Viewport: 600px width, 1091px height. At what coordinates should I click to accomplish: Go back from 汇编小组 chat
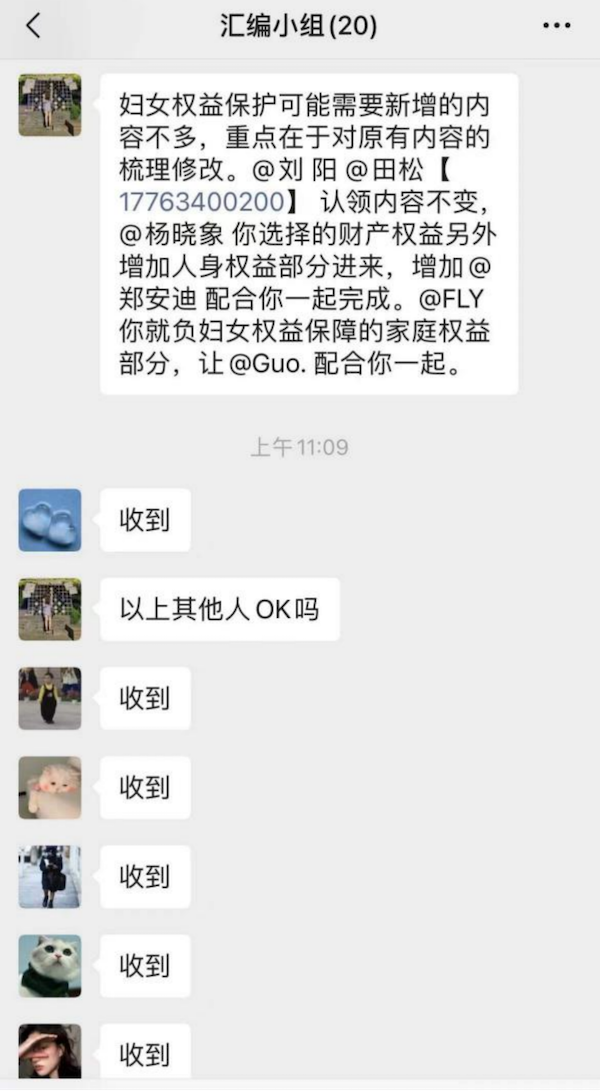pyautogui.click(x=33, y=26)
